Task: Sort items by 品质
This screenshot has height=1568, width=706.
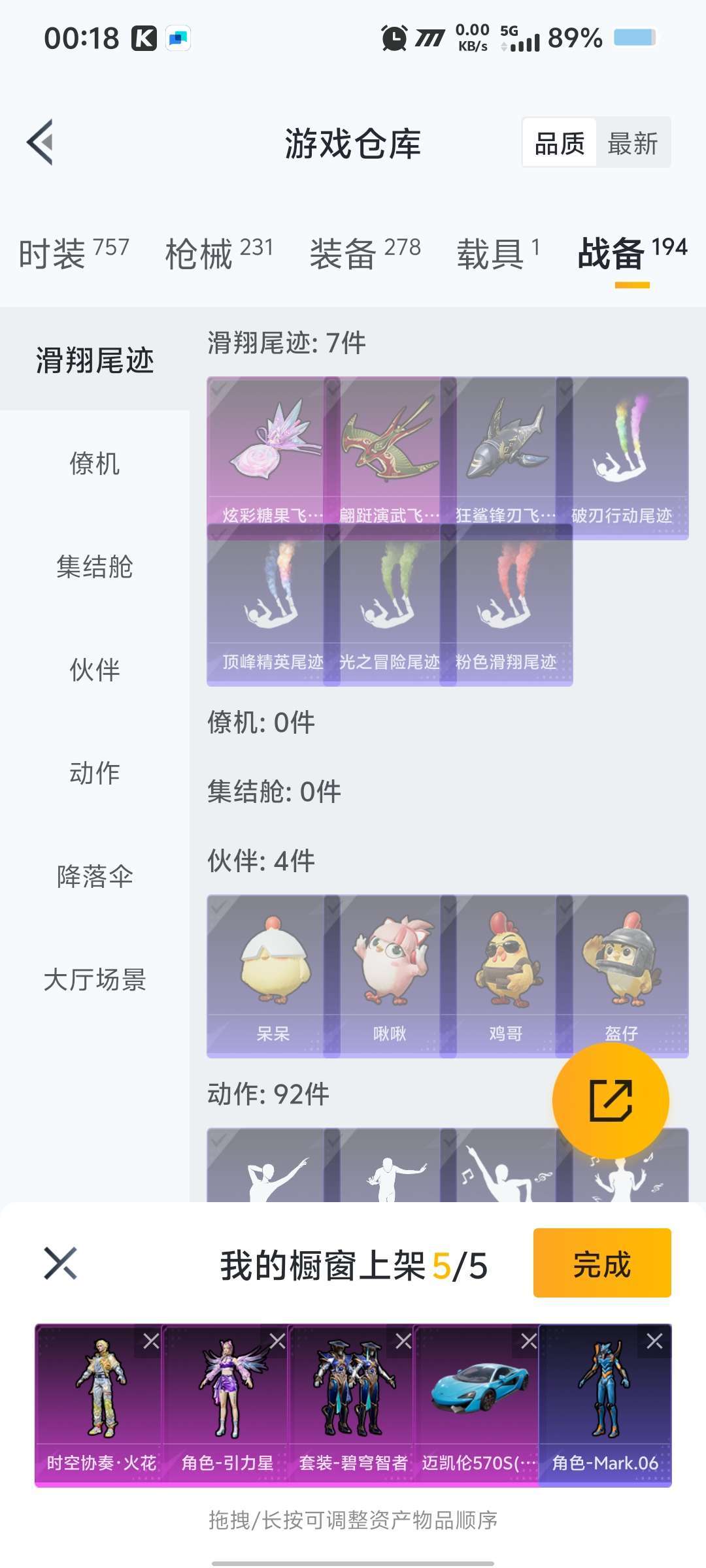Action: click(560, 143)
